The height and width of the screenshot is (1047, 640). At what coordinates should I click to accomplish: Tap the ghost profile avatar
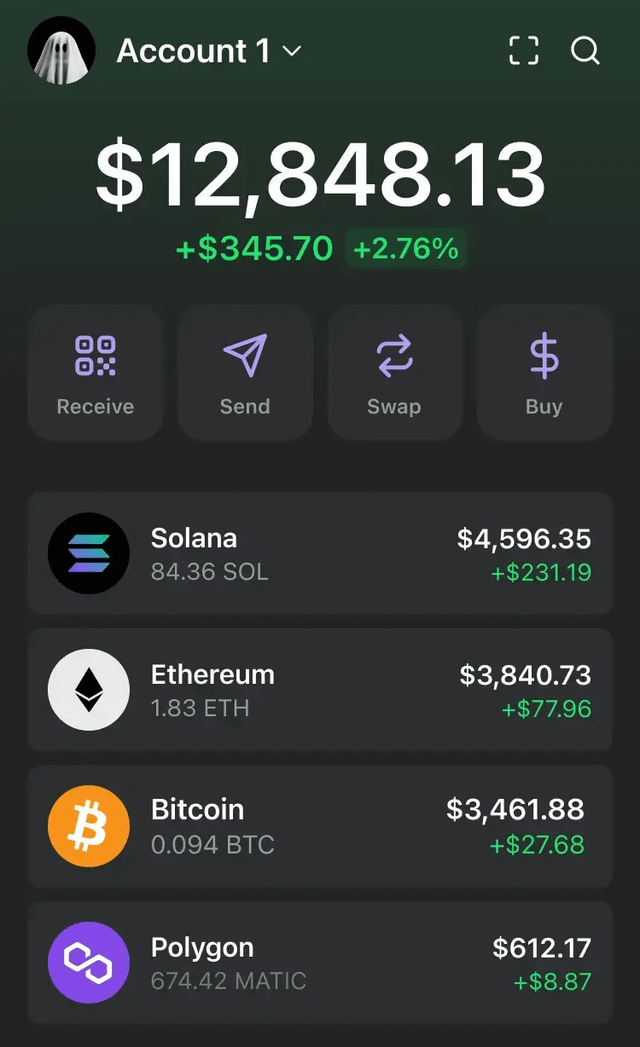point(61,50)
